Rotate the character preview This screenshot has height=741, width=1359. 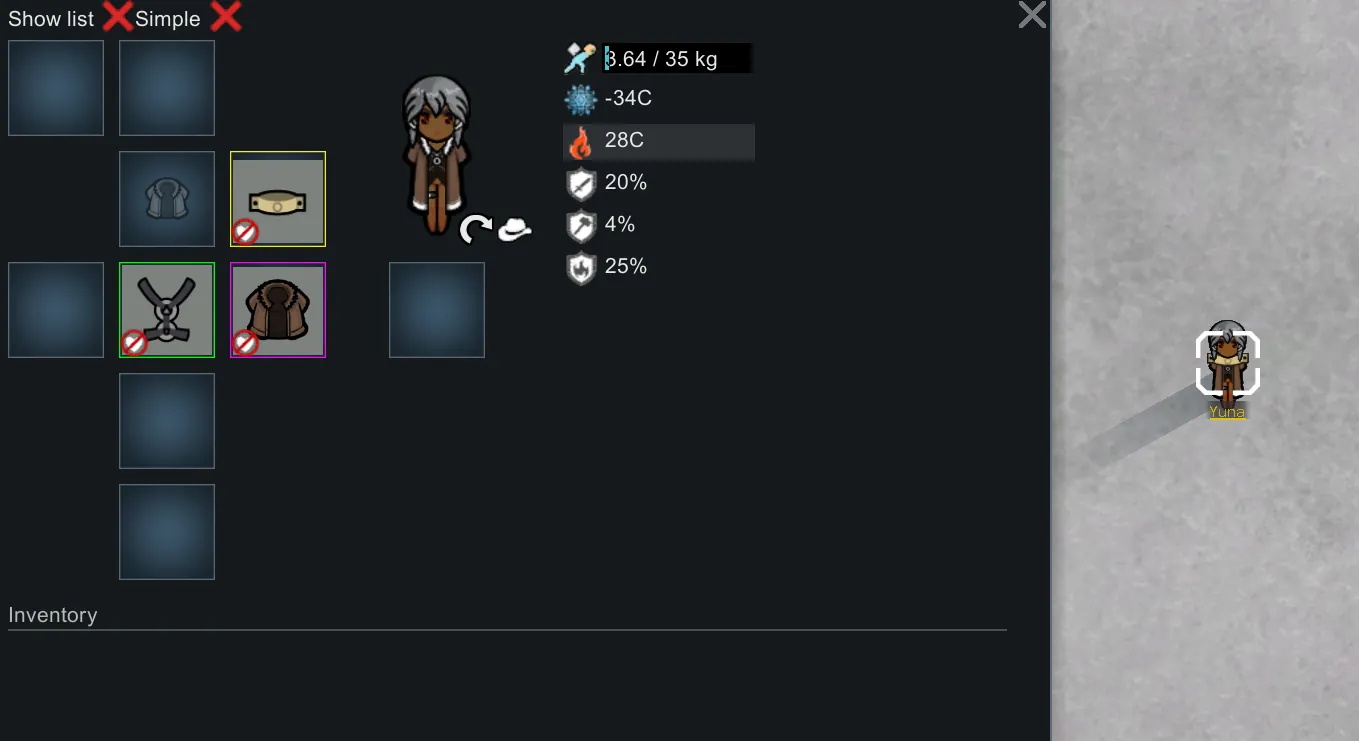point(476,230)
